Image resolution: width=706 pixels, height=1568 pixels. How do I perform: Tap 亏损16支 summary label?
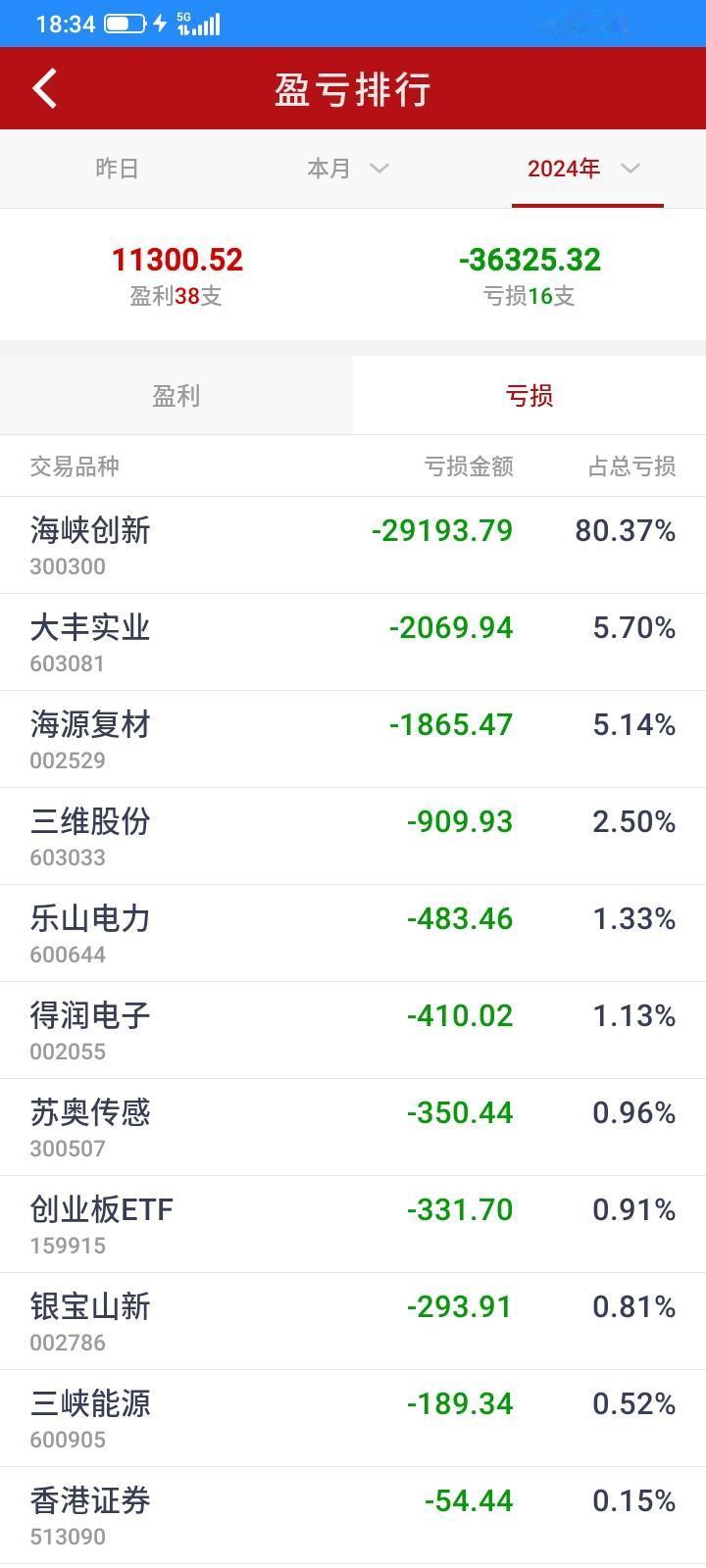[530, 296]
